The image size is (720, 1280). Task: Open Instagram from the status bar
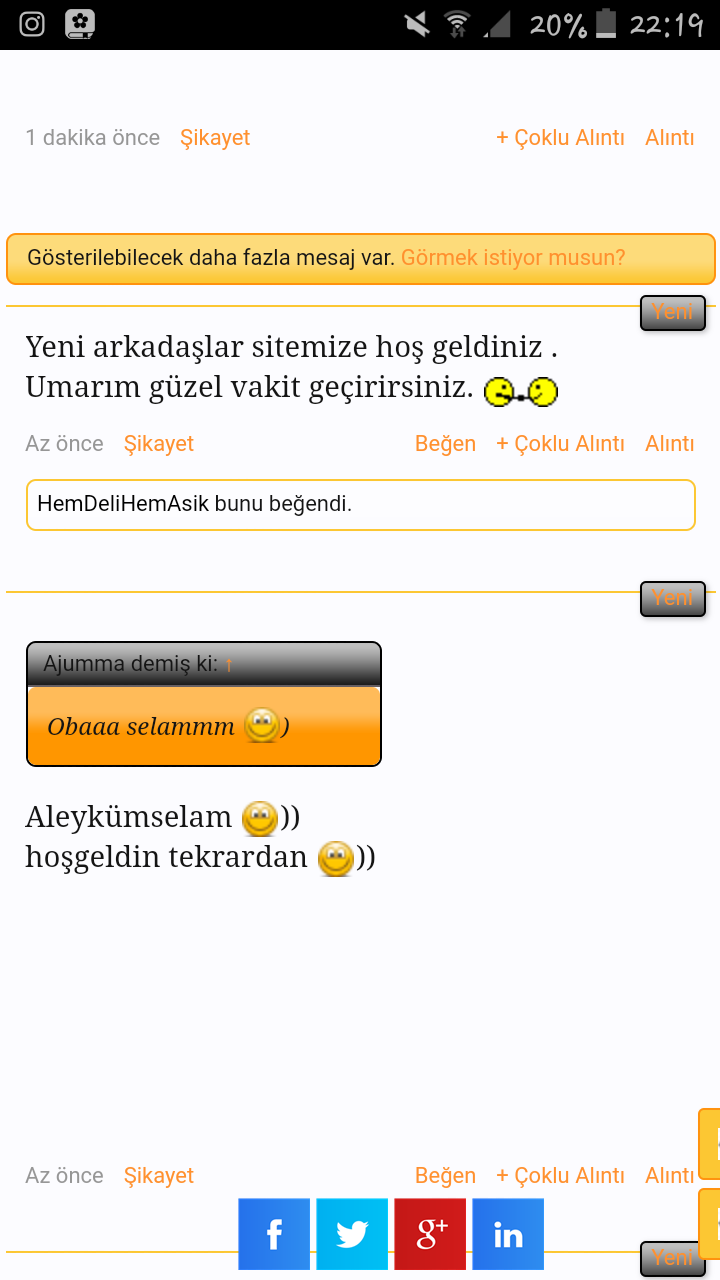point(31,24)
